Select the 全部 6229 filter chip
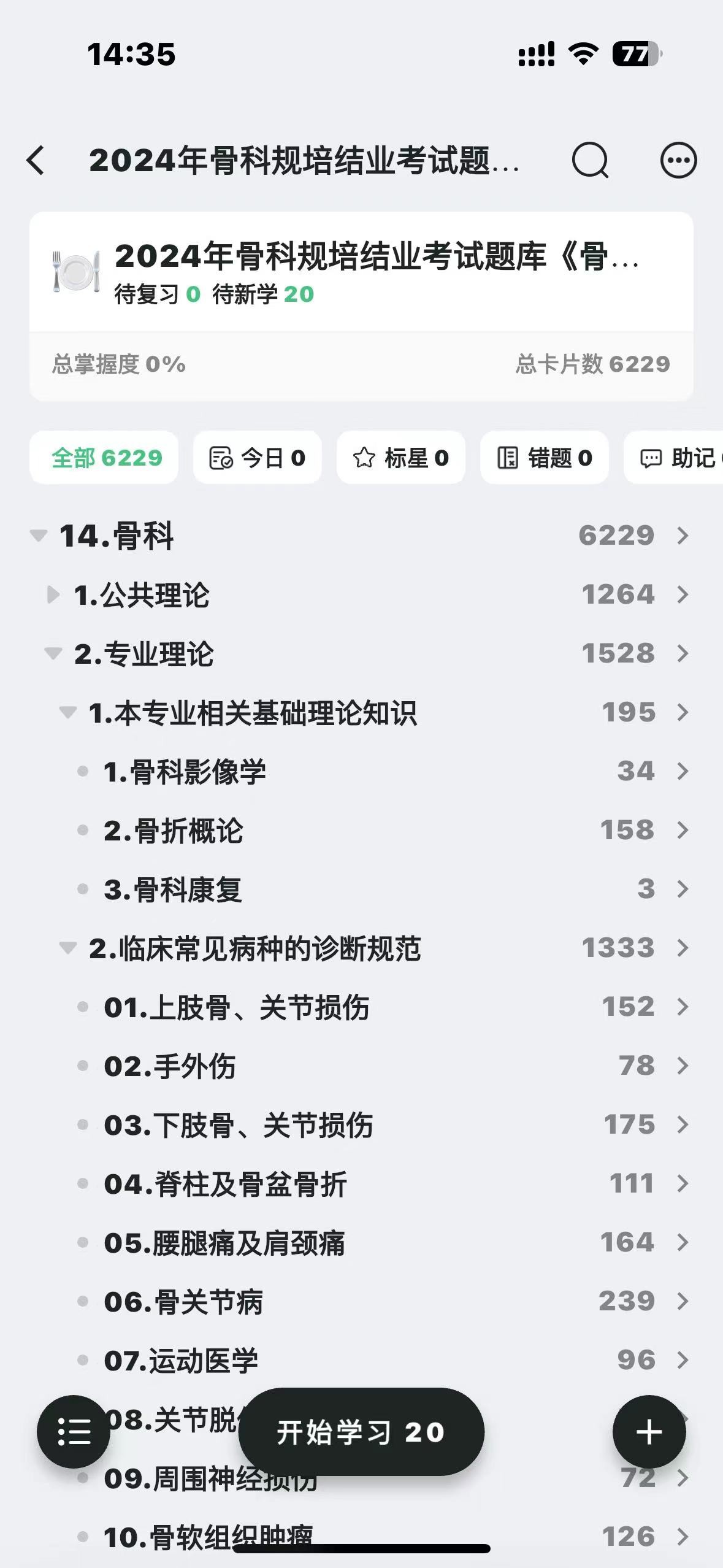 (104, 458)
